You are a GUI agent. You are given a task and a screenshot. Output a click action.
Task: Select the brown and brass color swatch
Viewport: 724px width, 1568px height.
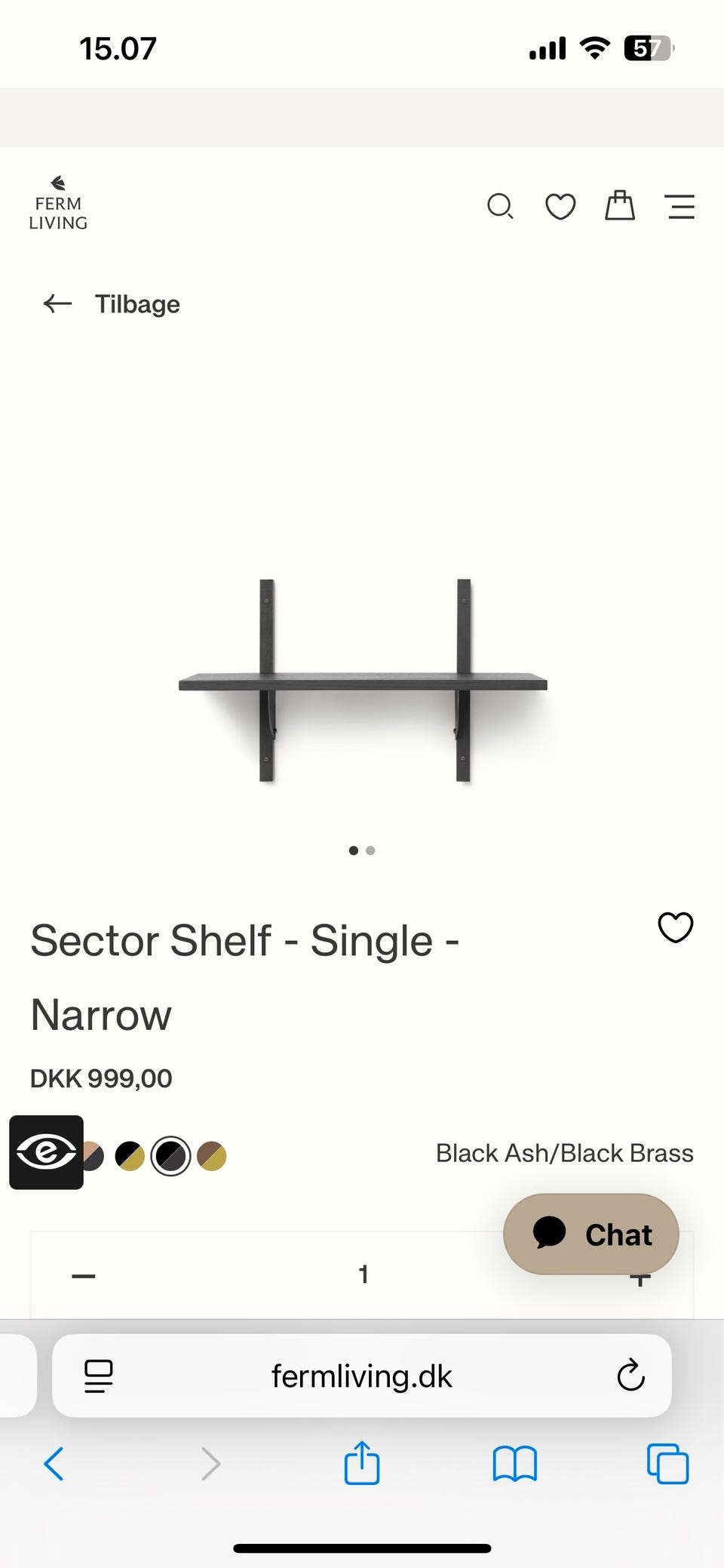212,1156
